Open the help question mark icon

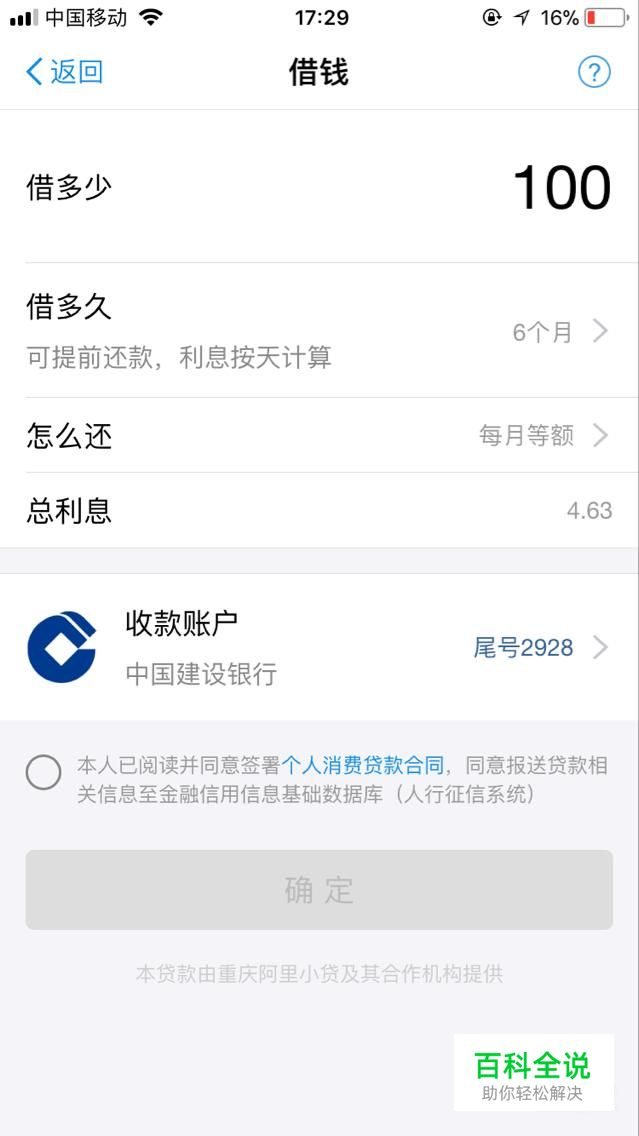click(594, 72)
